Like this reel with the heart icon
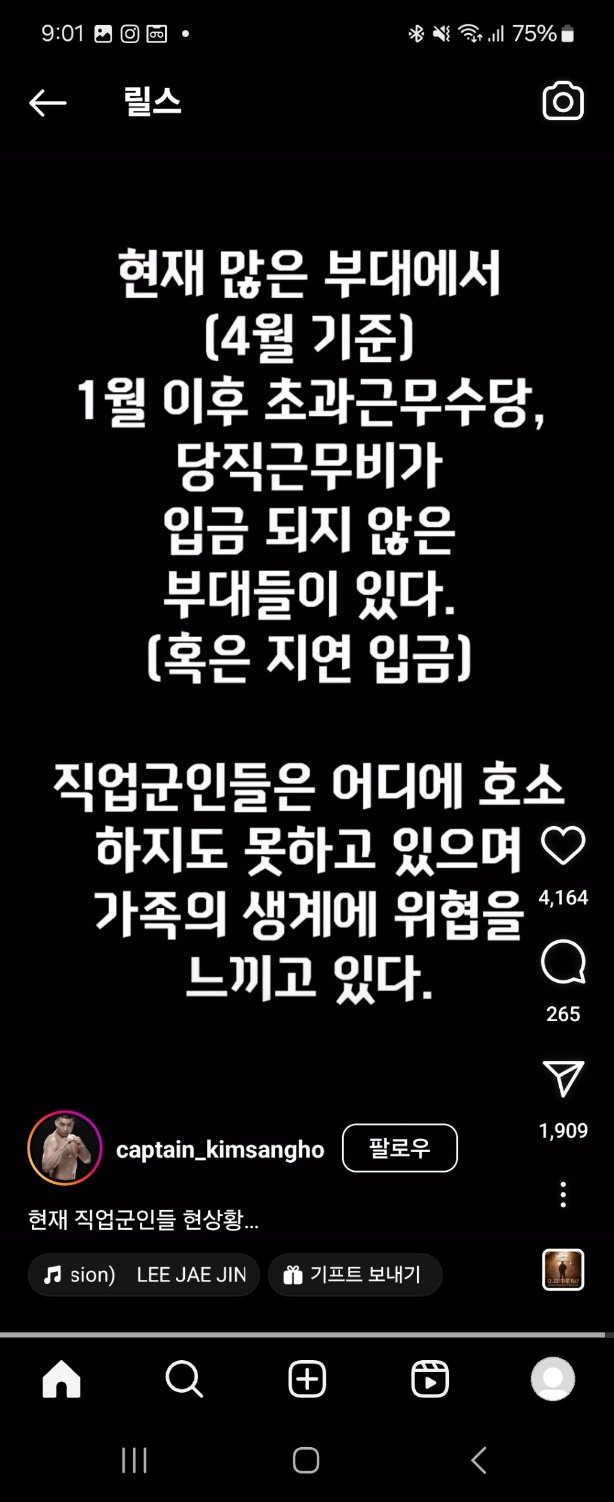614x1502 pixels. point(563,846)
